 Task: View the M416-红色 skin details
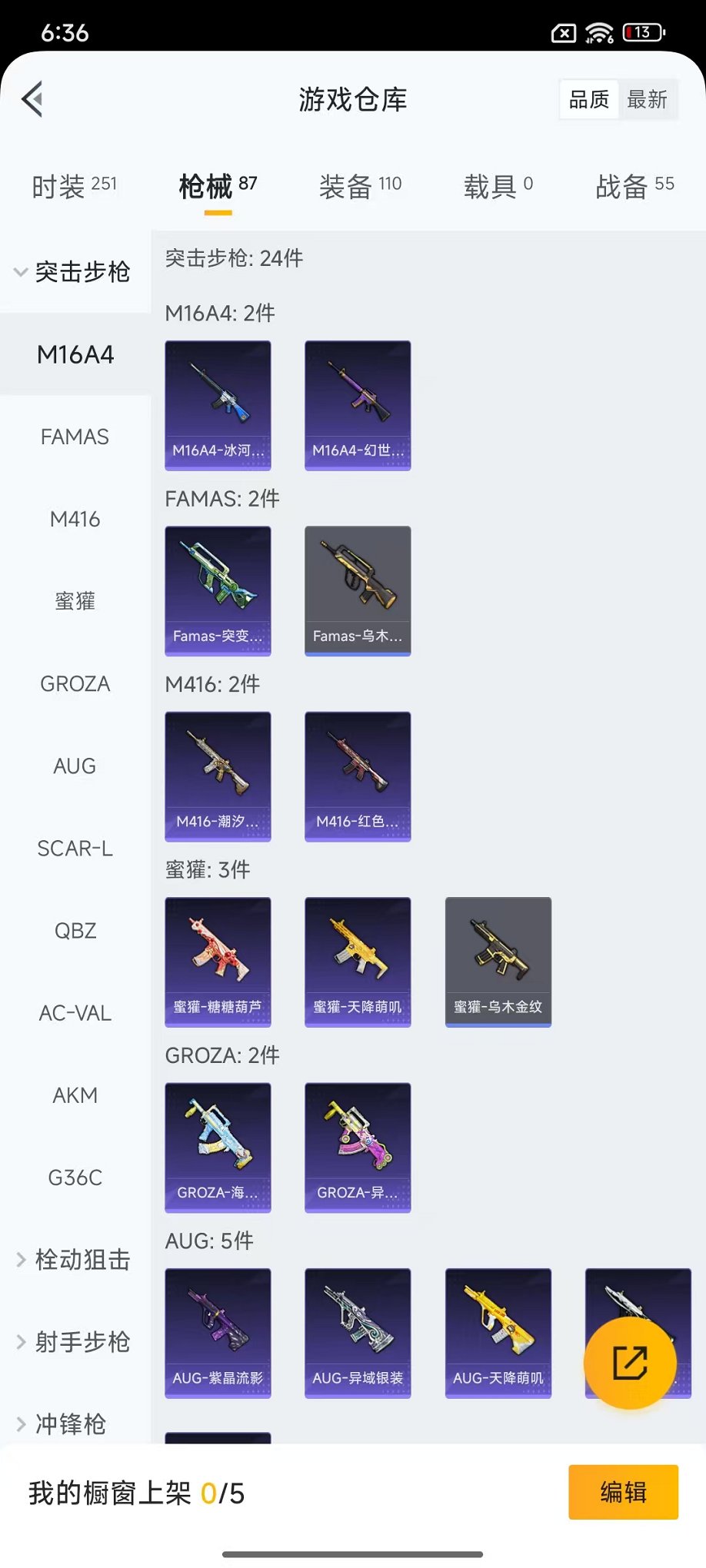(x=358, y=776)
